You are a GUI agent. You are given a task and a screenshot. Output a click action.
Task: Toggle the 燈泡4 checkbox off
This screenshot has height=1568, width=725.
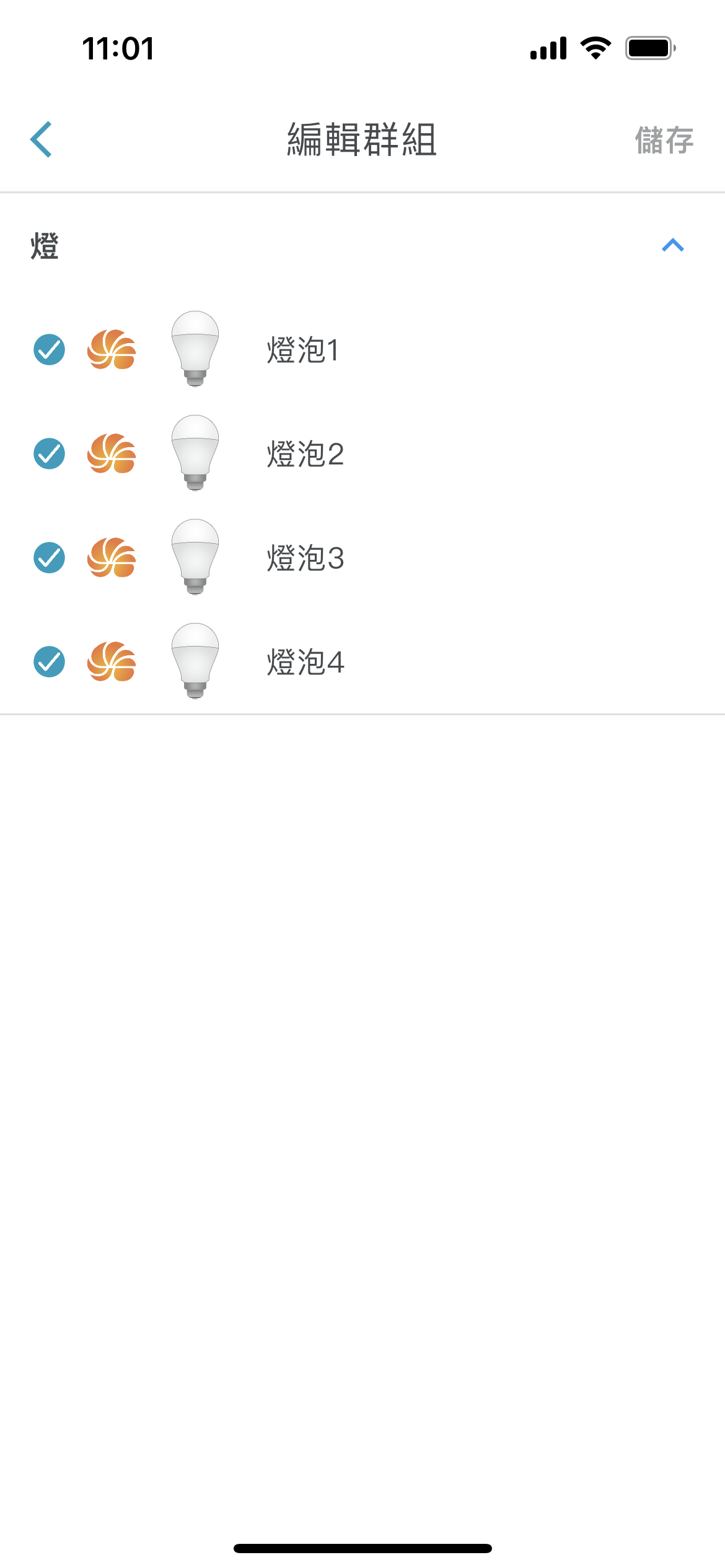49,661
